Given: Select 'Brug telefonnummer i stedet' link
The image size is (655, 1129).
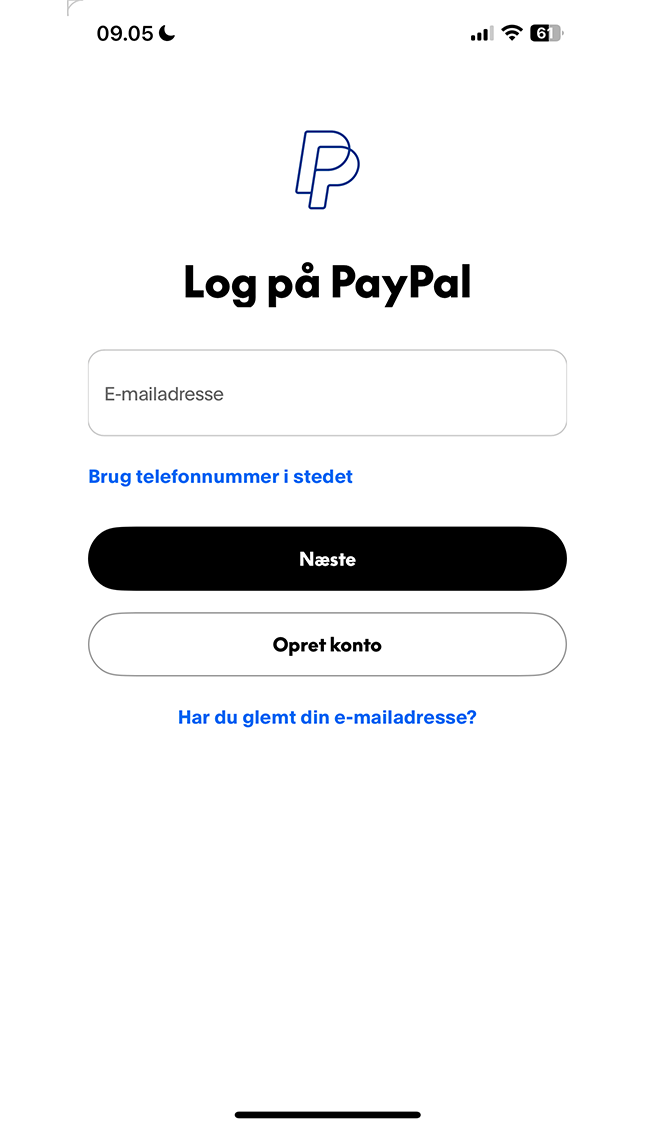Looking at the screenshot, I should [221, 477].
